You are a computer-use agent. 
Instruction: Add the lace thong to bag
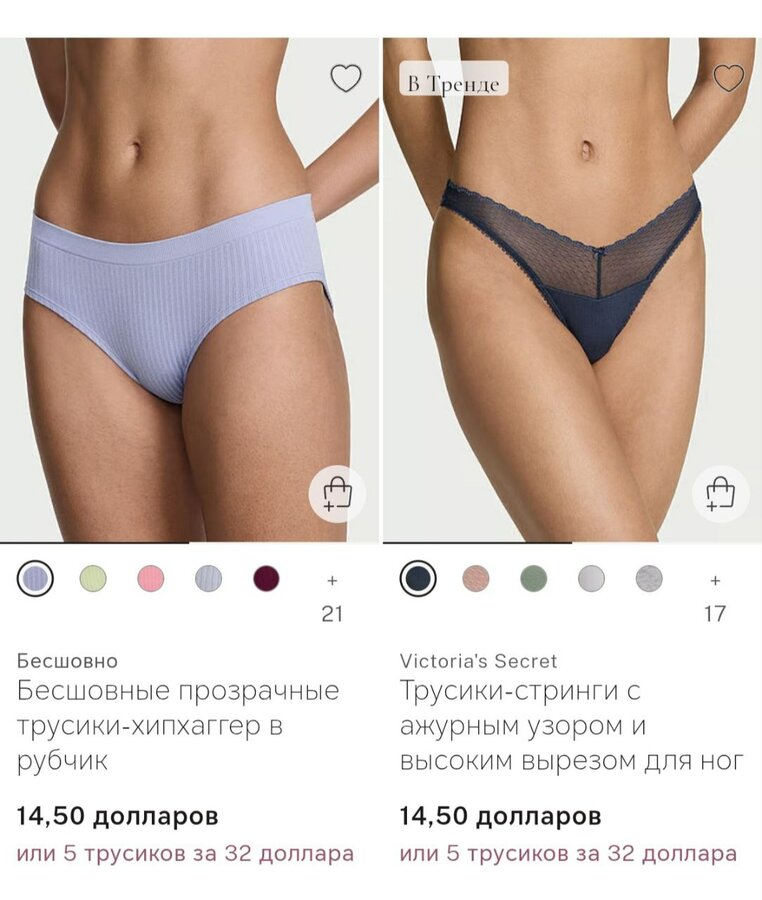(720, 493)
